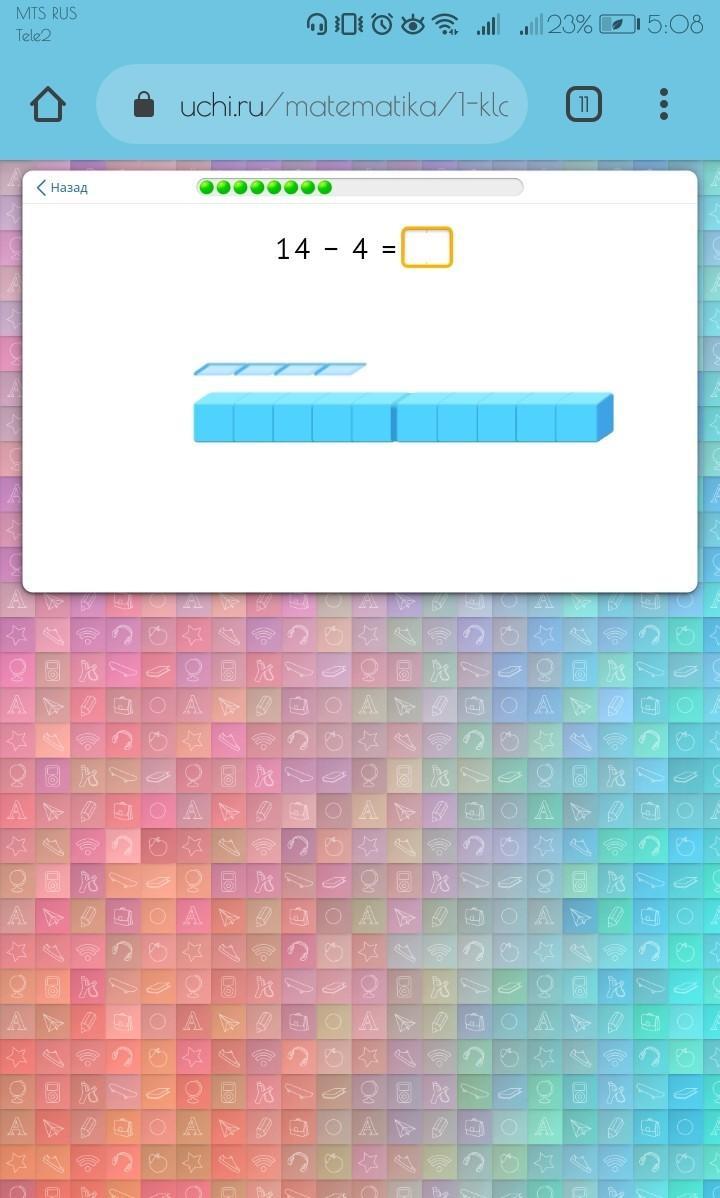Open the browser overflow menu
This screenshot has height=1198, width=720.
click(x=664, y=104)
